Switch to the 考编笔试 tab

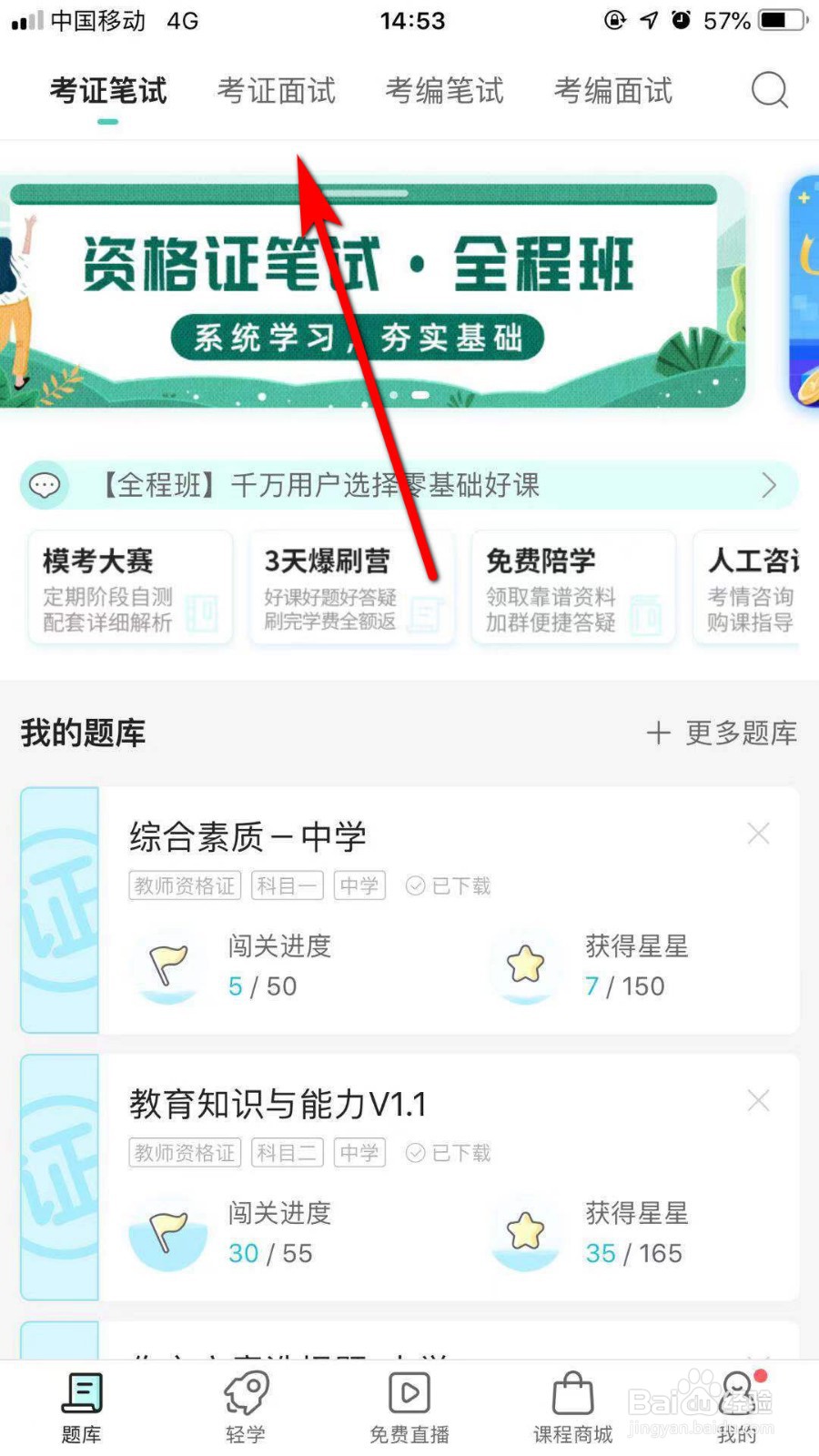coord(443,90)
